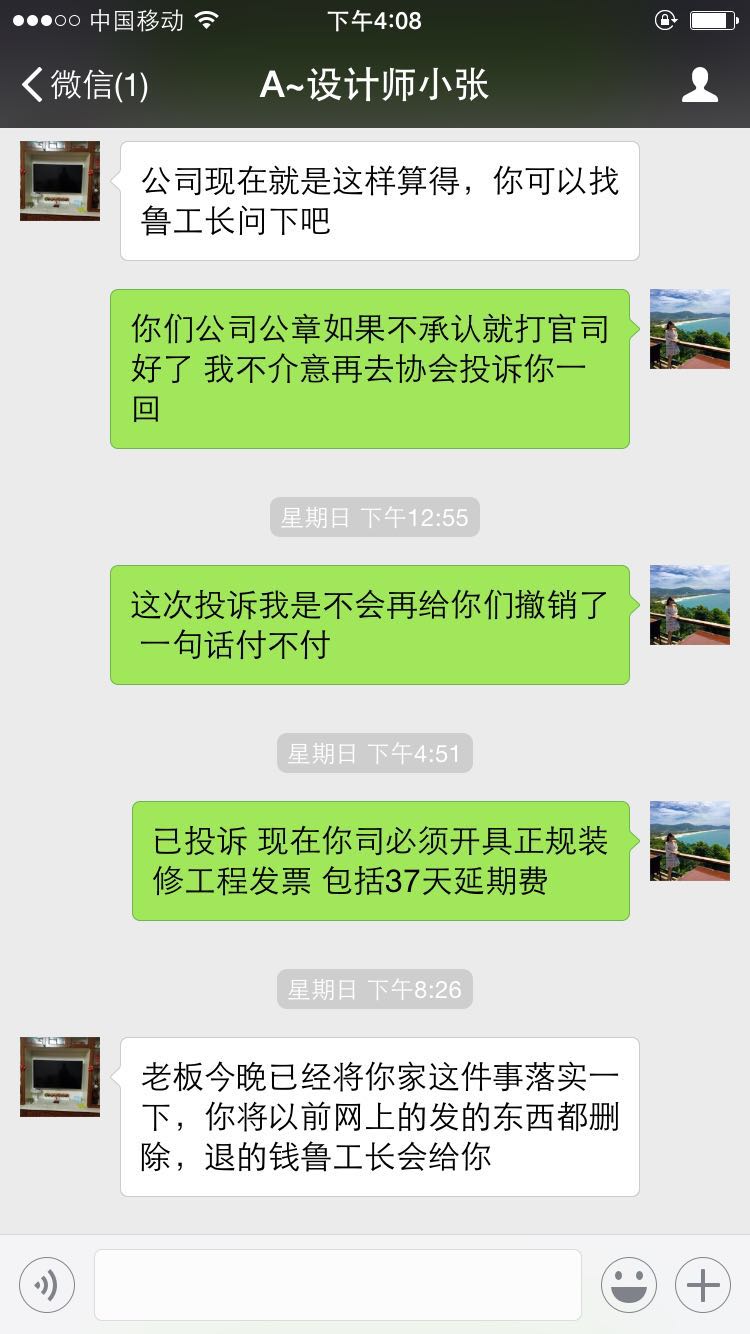750x1334 pixels.
Task: View my avatar beside 已投诉 message
Action: pyautogui.click(x=690, y=841)
